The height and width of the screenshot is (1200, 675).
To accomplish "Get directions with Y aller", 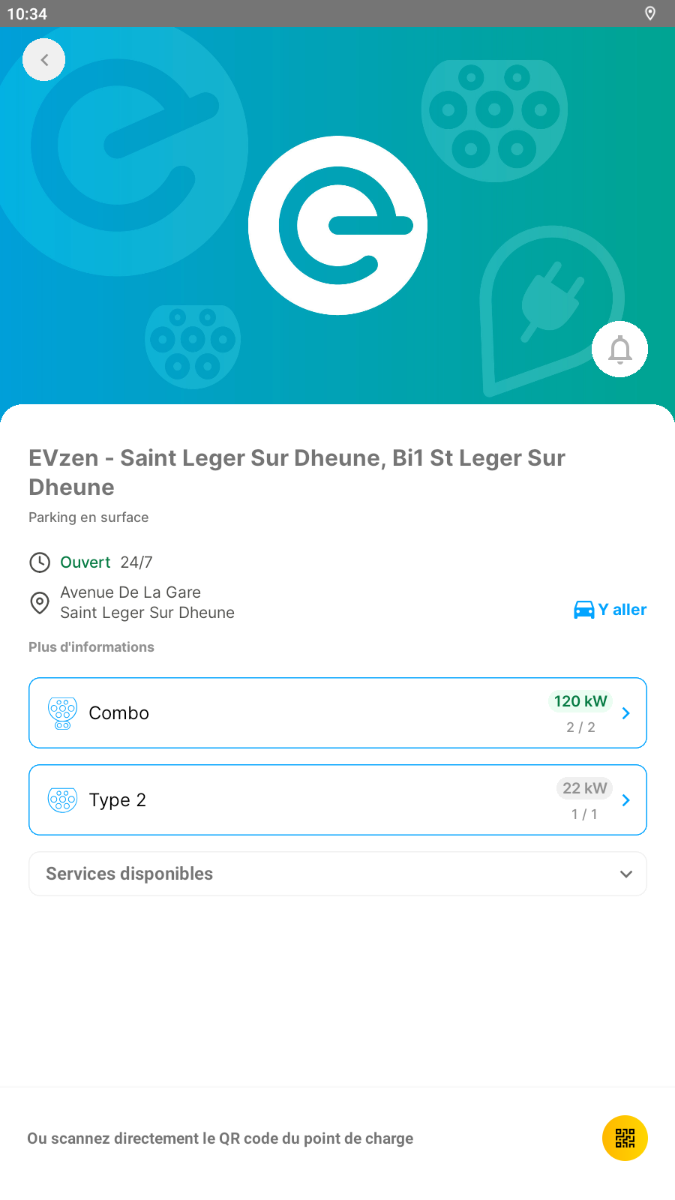I will [610, 609].
